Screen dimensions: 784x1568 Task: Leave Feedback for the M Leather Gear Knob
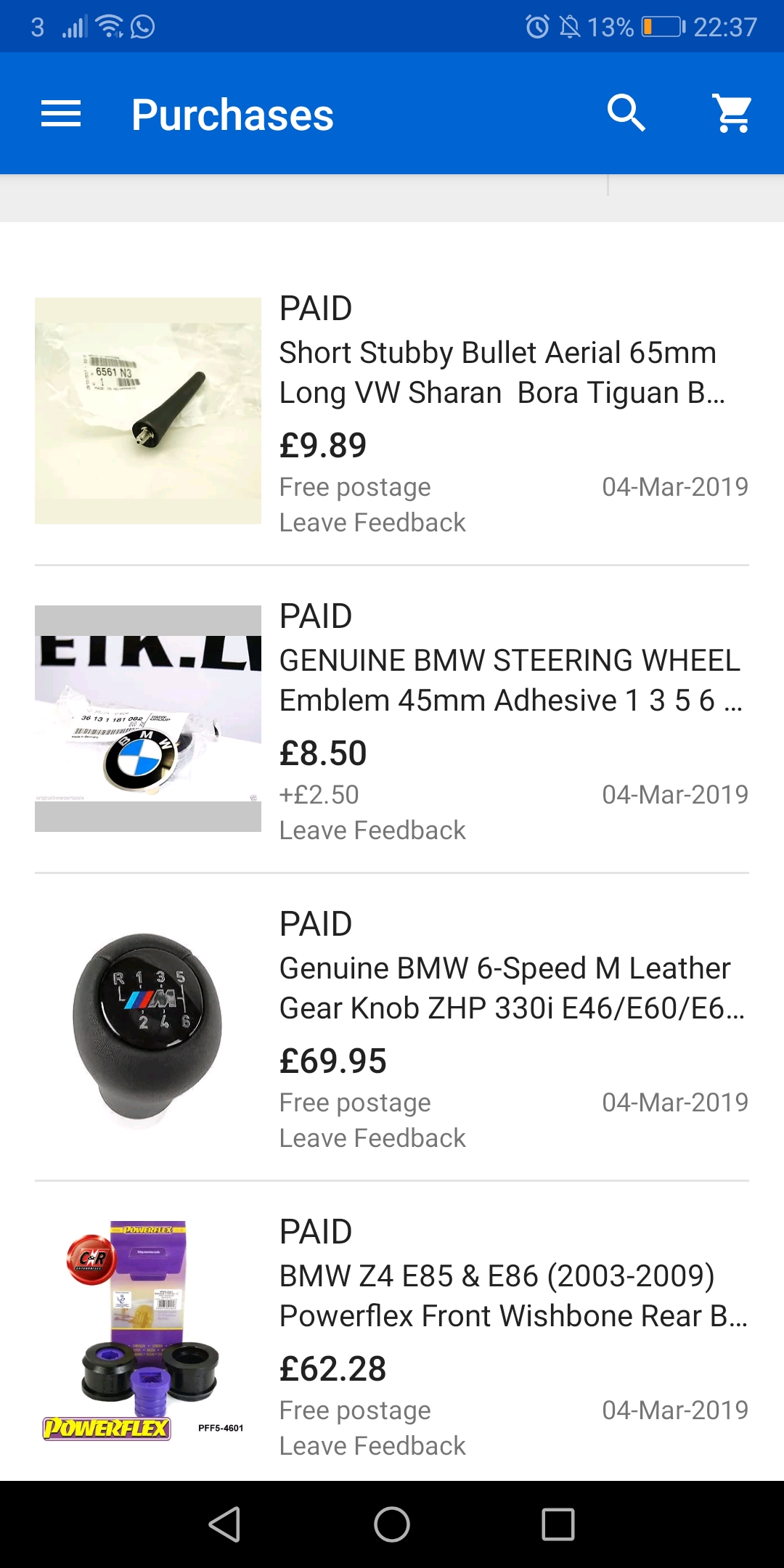click(372, 1138)
